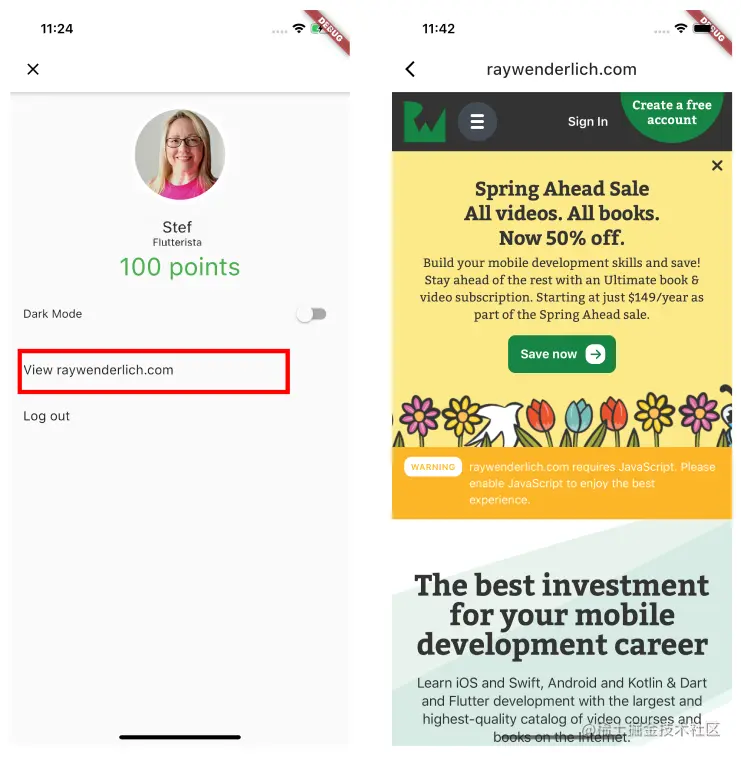
Task: Close the profile screen with the X
Action: click(33, 69)
